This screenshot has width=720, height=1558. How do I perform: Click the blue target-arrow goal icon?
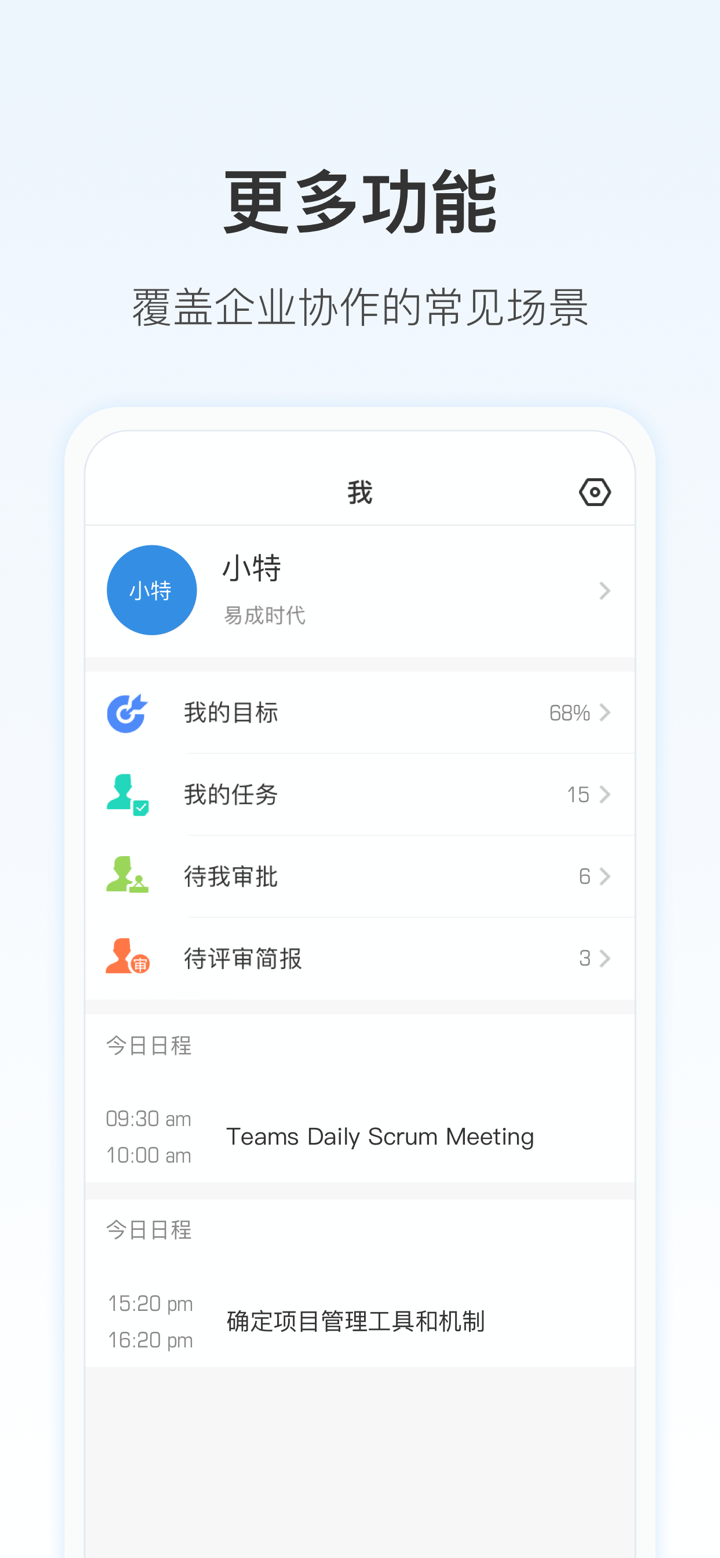pos(128,712)
